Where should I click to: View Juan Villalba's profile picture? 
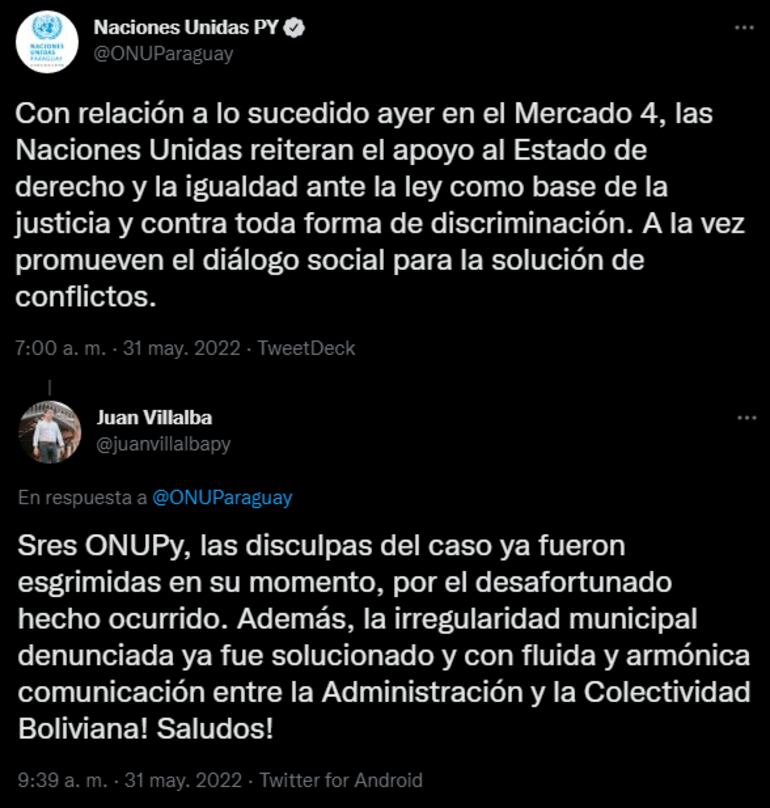49,432
